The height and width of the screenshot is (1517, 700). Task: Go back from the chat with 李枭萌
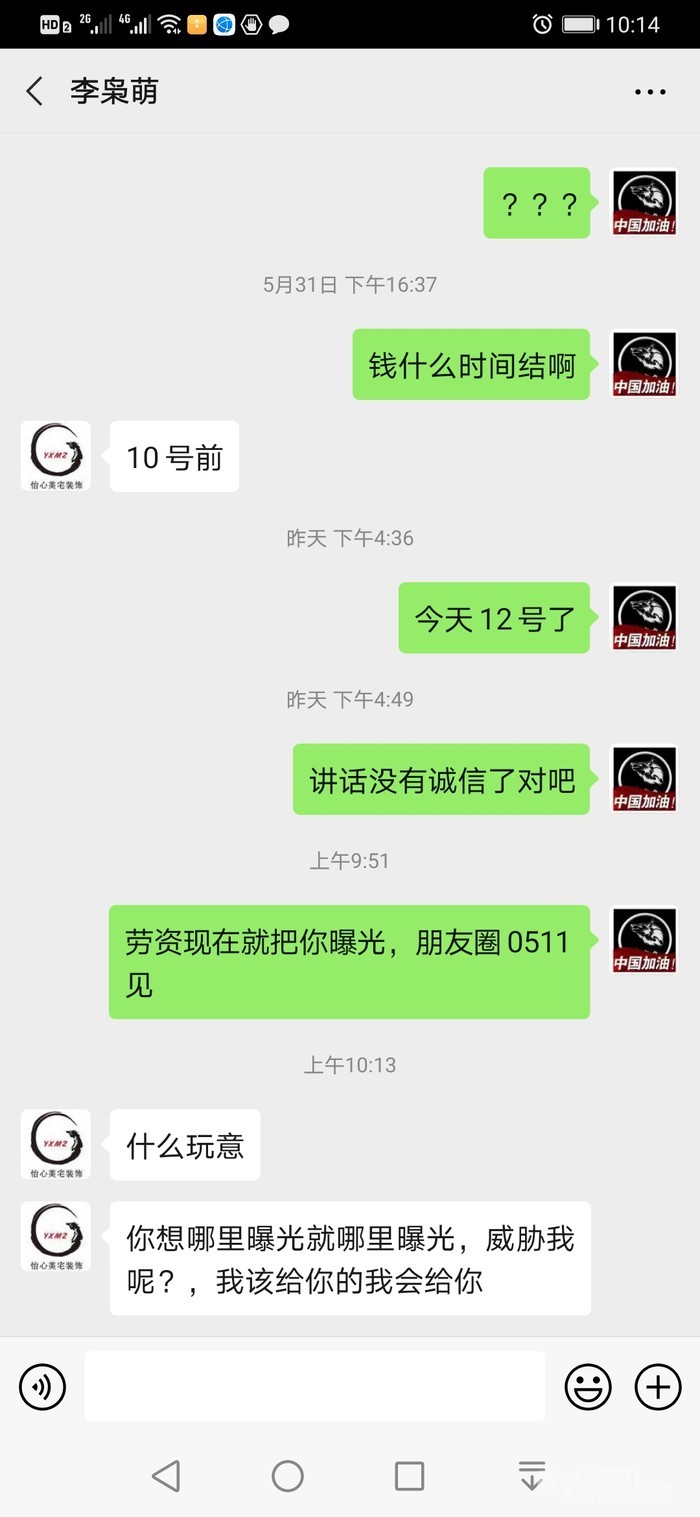34,92
